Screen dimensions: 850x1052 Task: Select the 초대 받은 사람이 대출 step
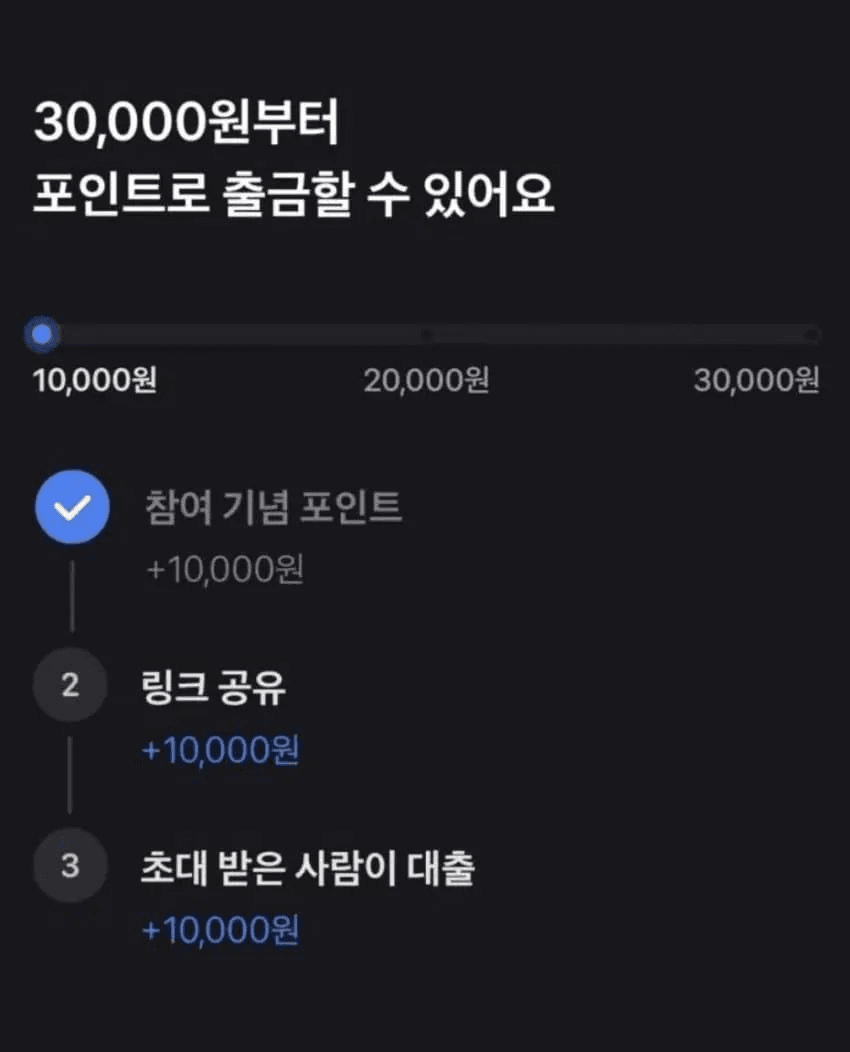coord(307,869)
